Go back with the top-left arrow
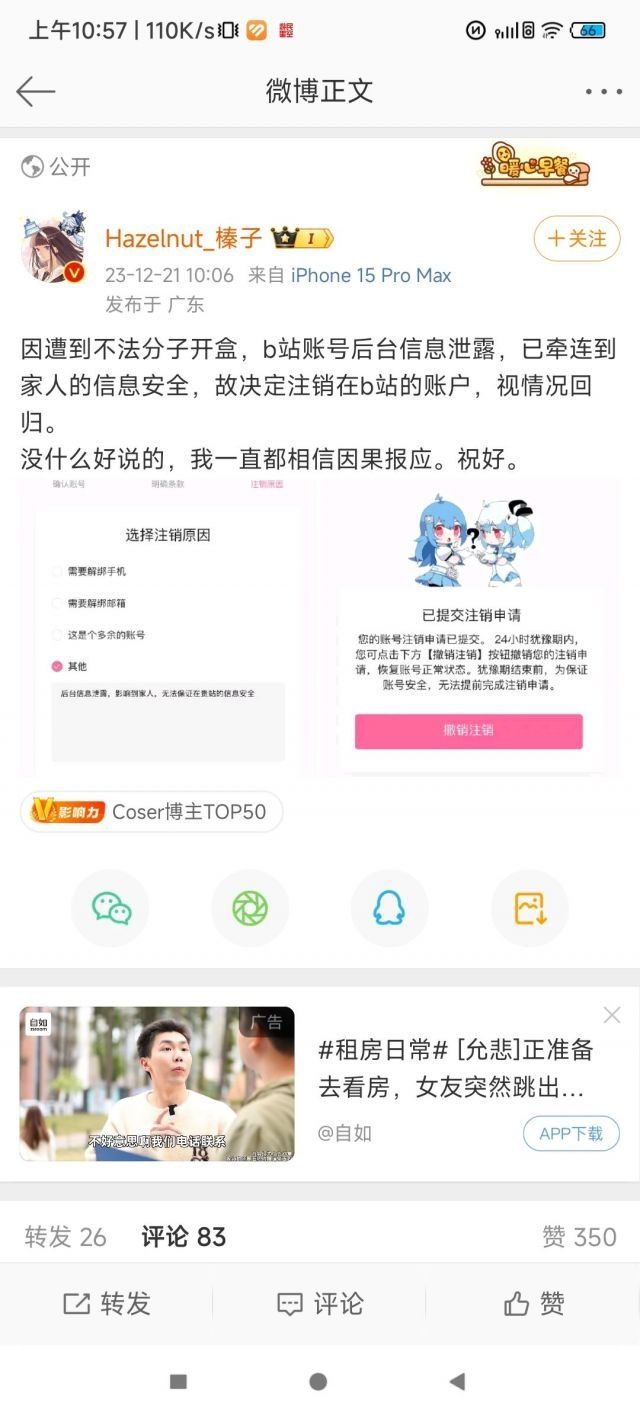This screenshot has width=640, height=1422. (x=36, y=91)
